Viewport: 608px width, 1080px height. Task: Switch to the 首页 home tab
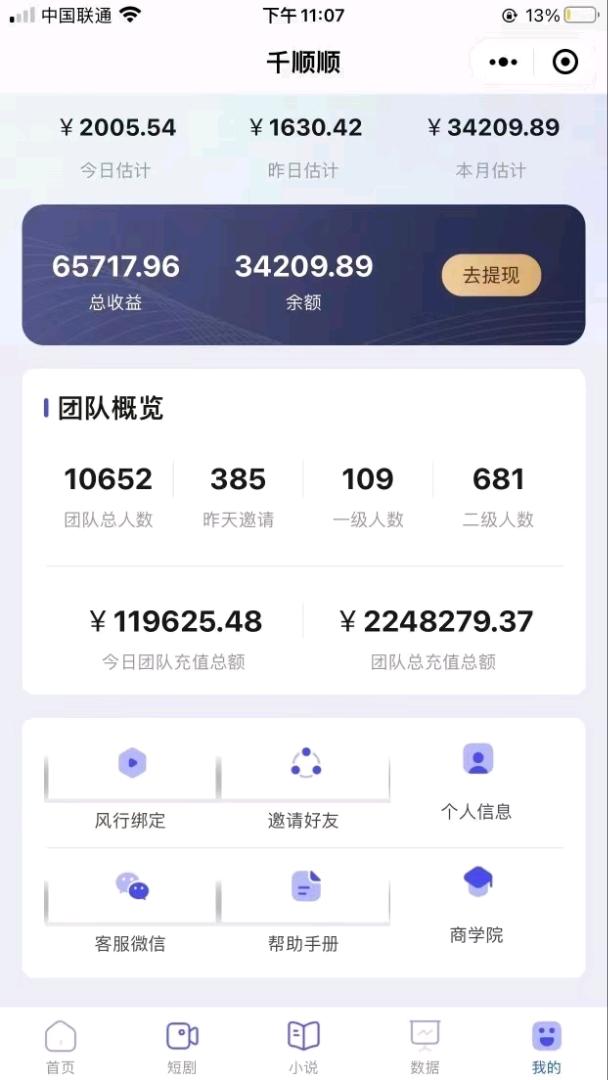pos(60,1046)
